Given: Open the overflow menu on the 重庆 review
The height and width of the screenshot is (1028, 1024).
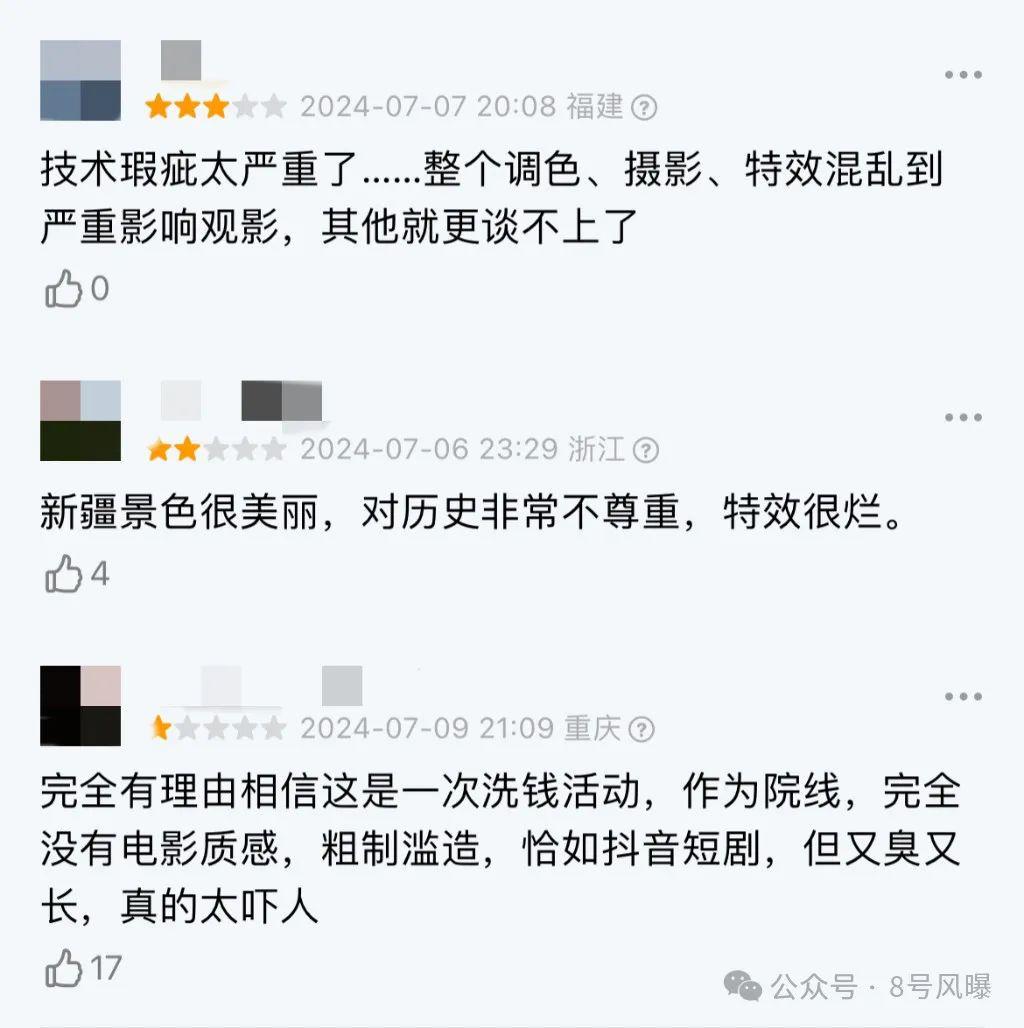Looking at the screenshot, I should point(963,696).
